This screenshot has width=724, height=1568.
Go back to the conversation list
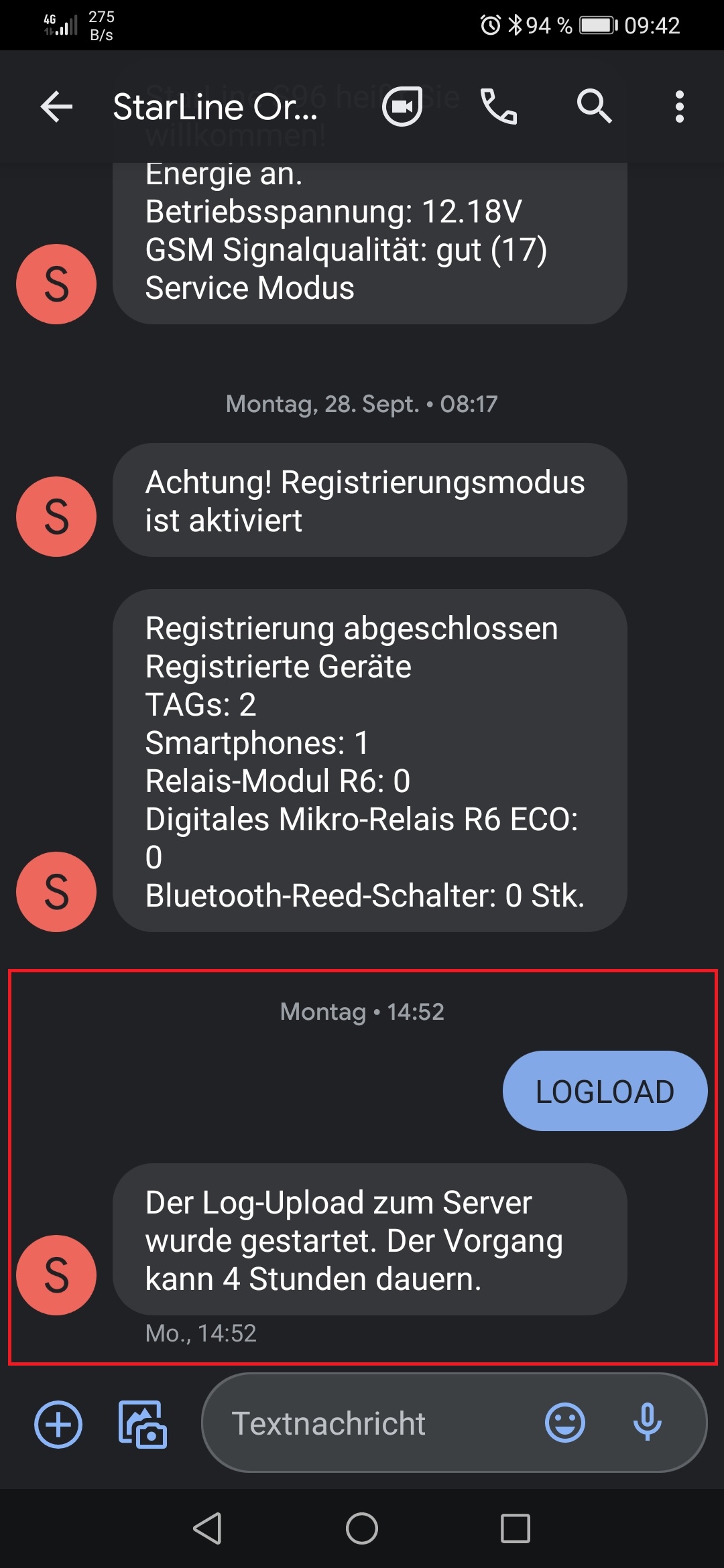tap(56, 107)
